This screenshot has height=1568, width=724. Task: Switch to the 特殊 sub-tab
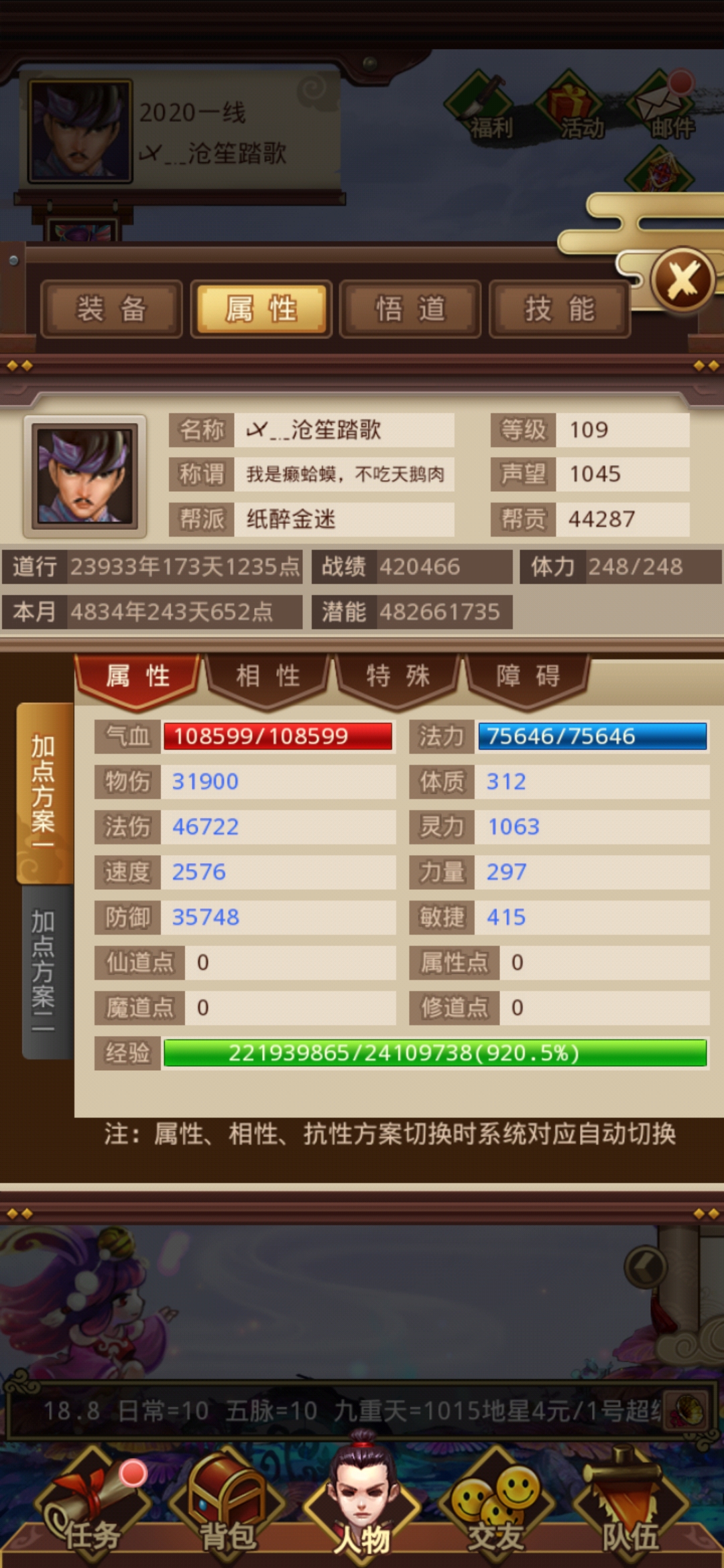(x=398, y=677)
